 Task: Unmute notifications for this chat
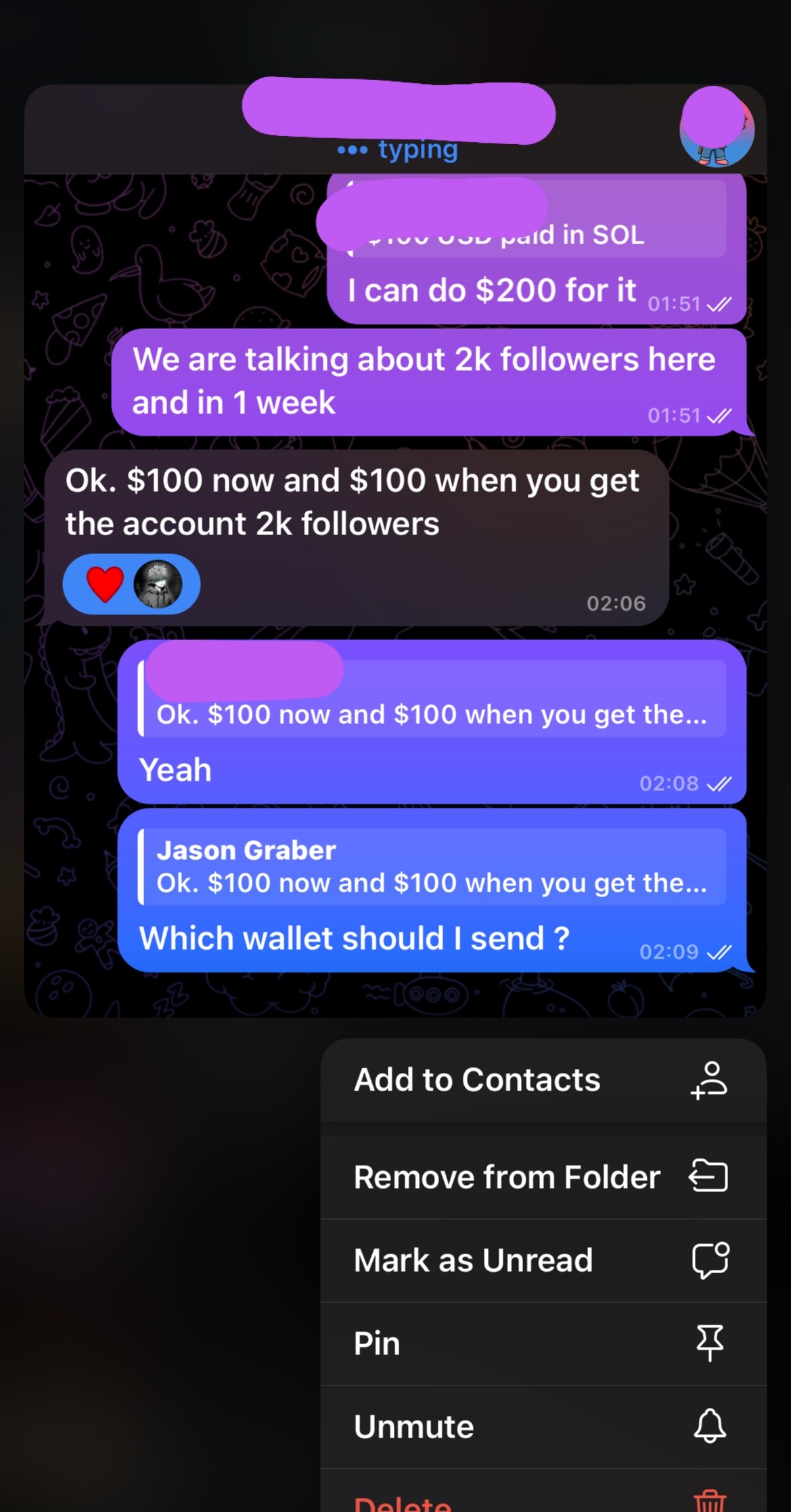tap(541, 1427)
